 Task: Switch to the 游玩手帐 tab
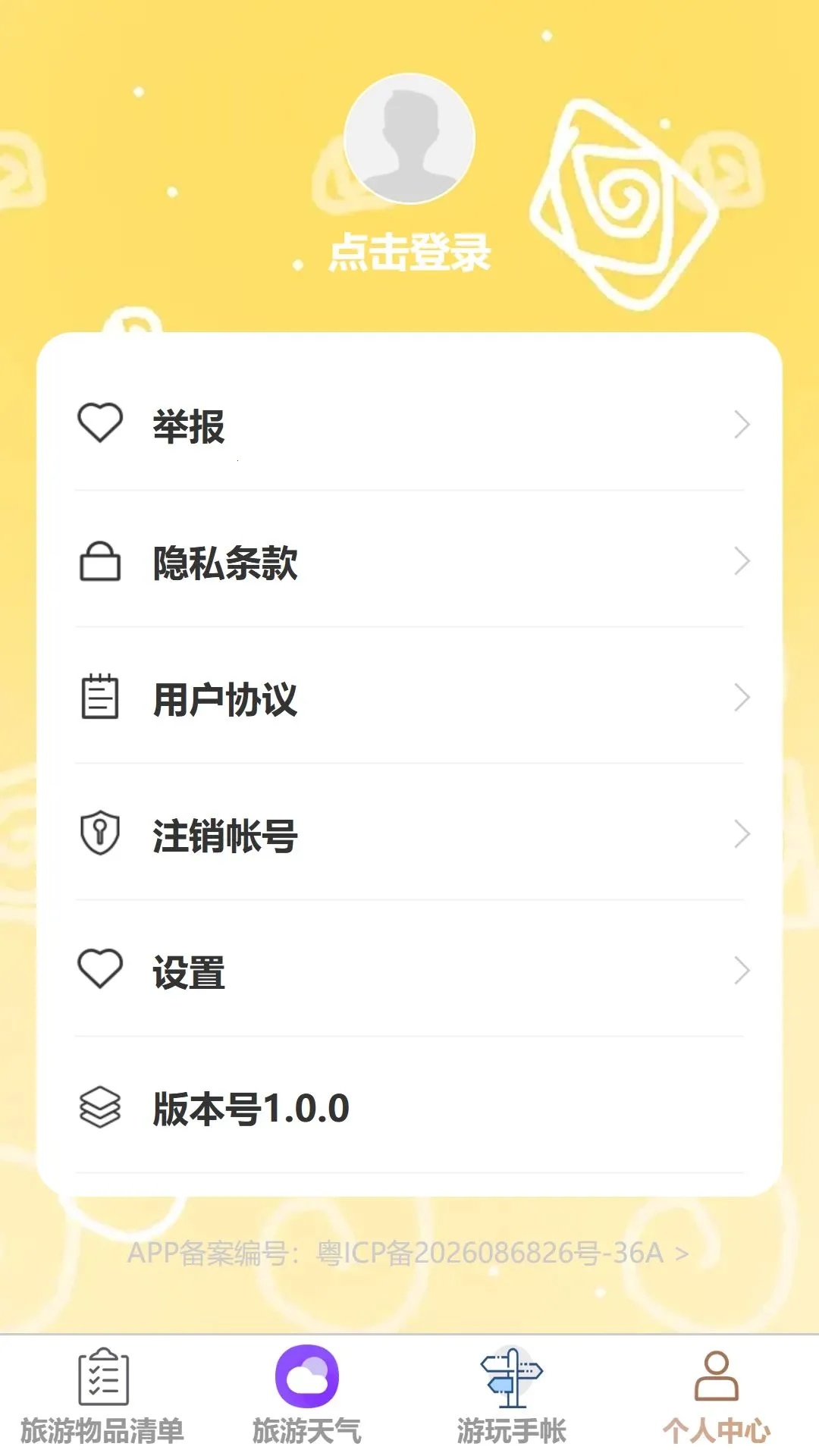point(512,1395)
